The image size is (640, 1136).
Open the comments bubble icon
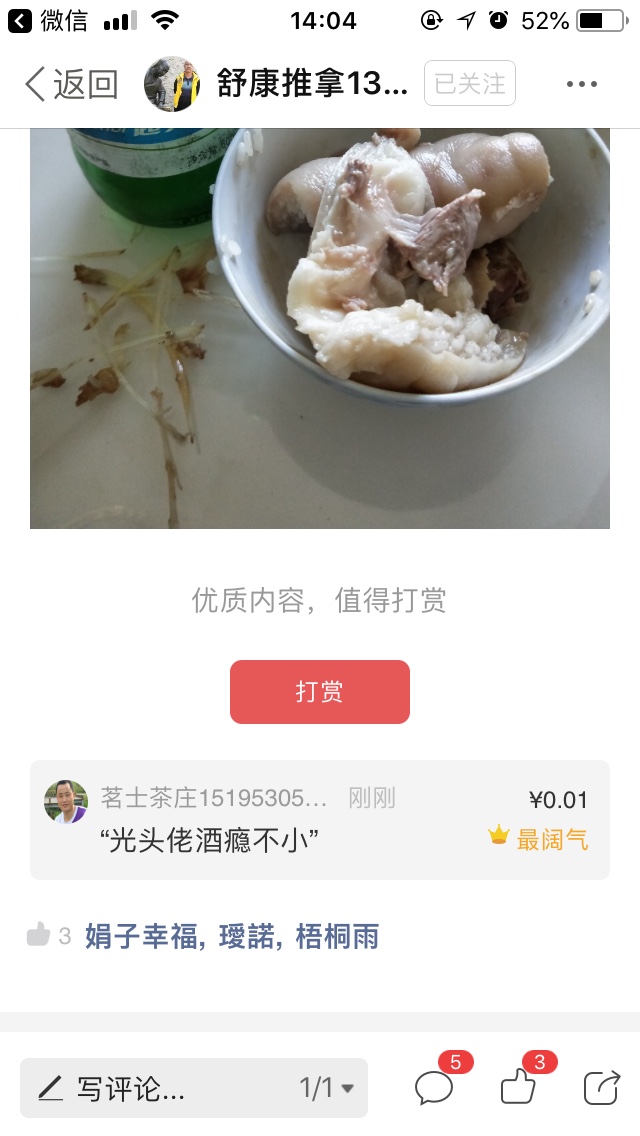pyautogui.click(x=435, y=1086)
